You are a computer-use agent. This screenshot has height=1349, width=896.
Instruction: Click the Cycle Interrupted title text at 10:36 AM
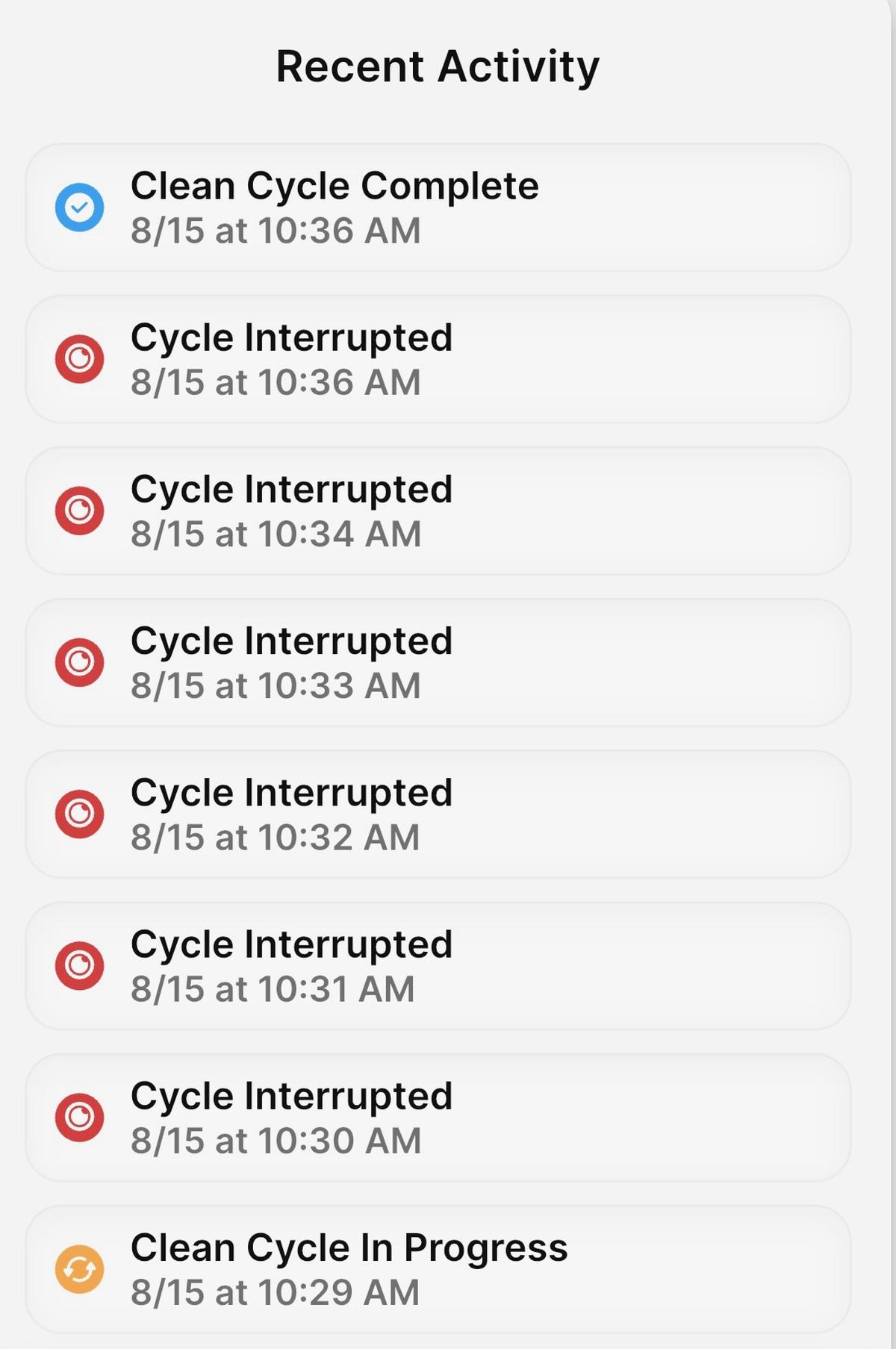[x=291, y=337]
